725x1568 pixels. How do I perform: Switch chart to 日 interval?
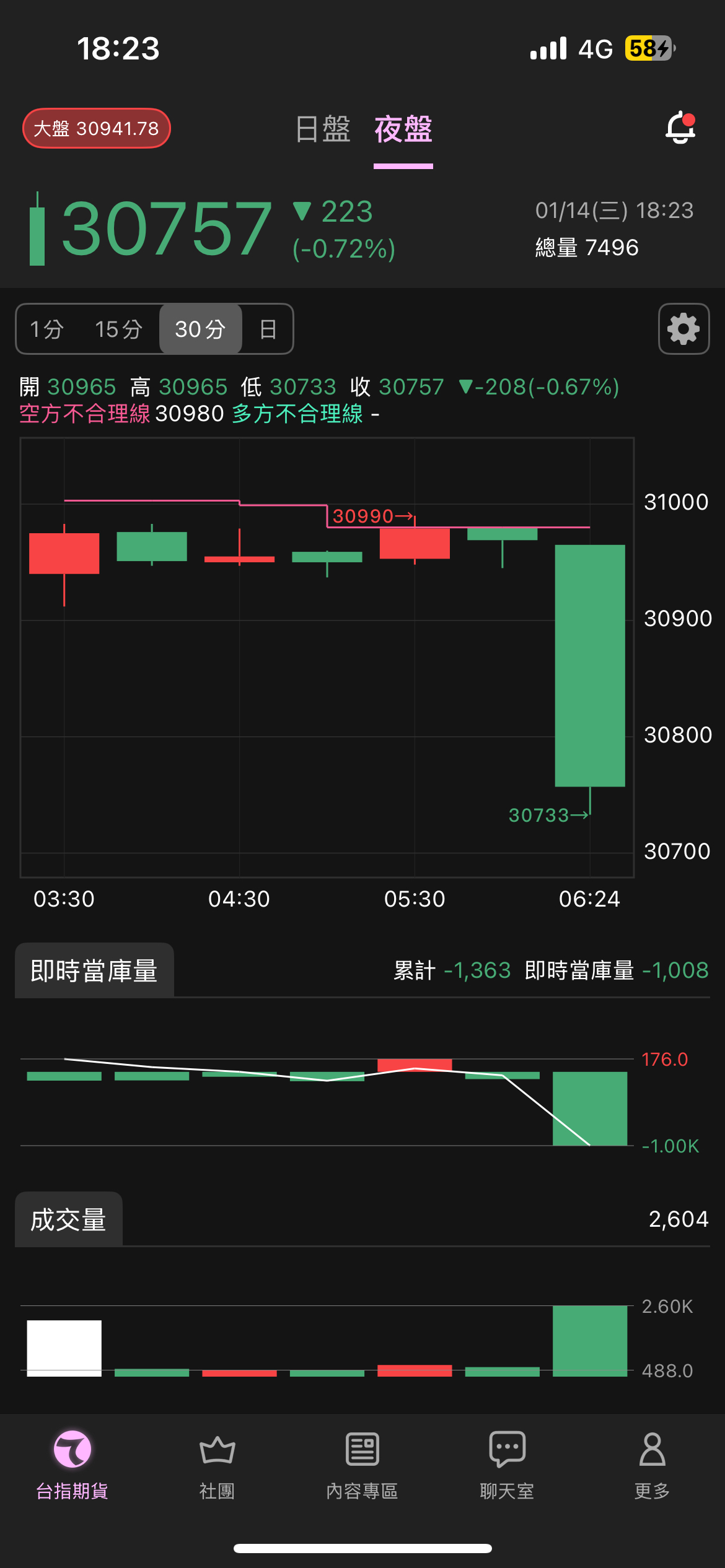268,329
